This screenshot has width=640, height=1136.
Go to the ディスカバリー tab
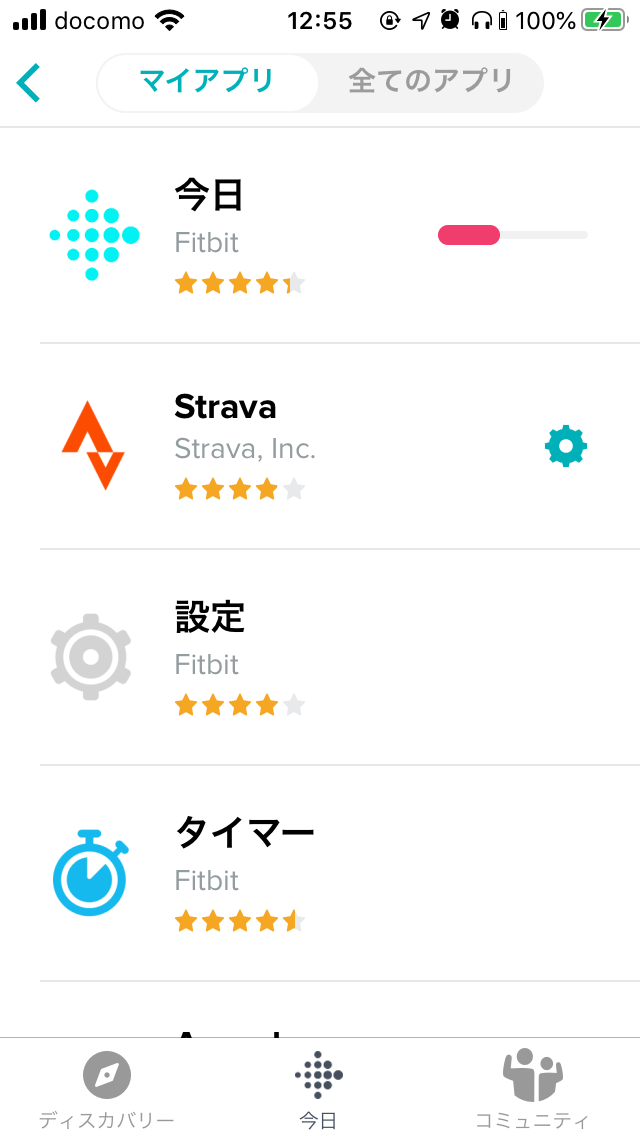107,1089
